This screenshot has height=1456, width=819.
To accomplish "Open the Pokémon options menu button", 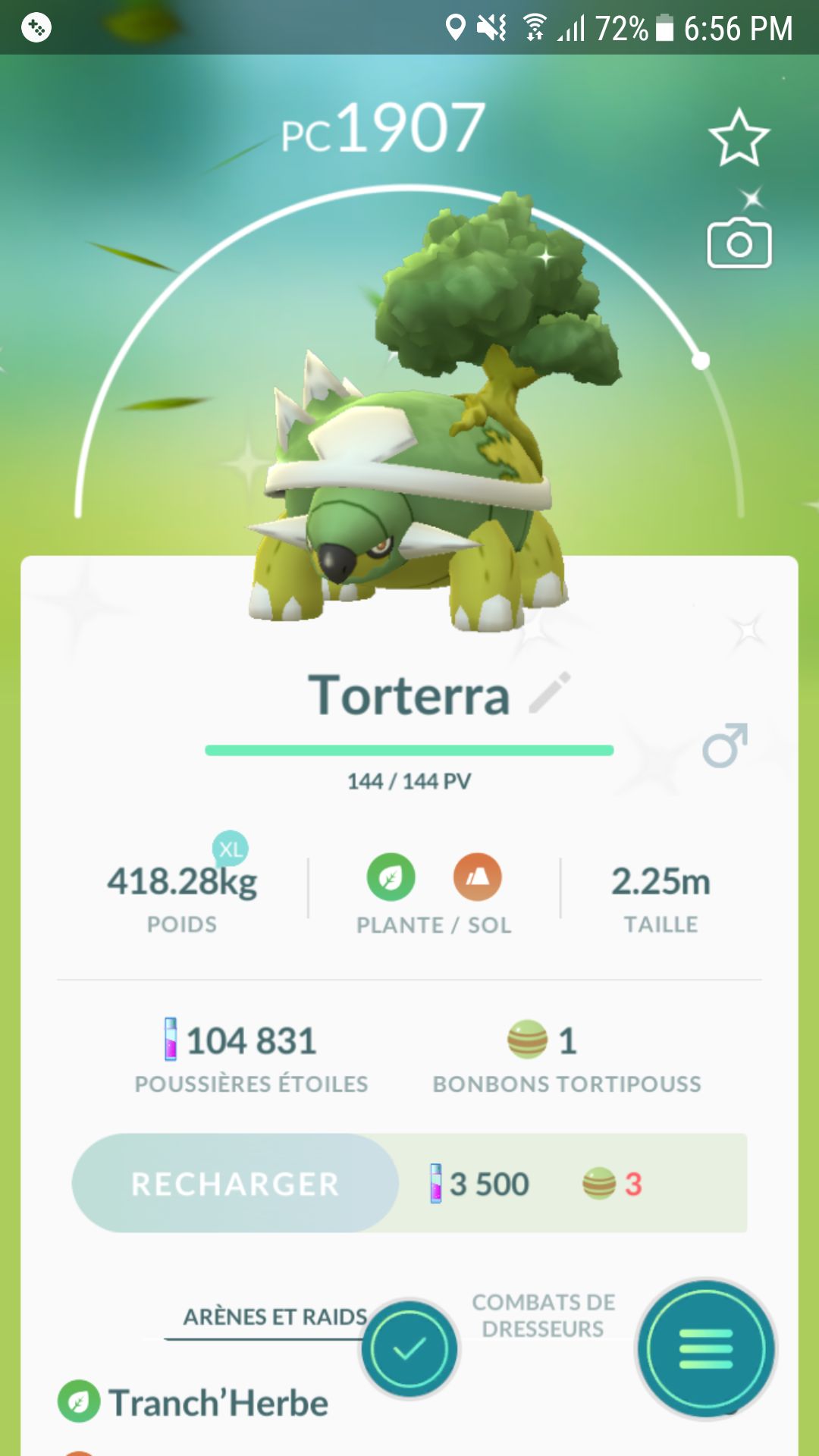I will (x=706, y=1349).
